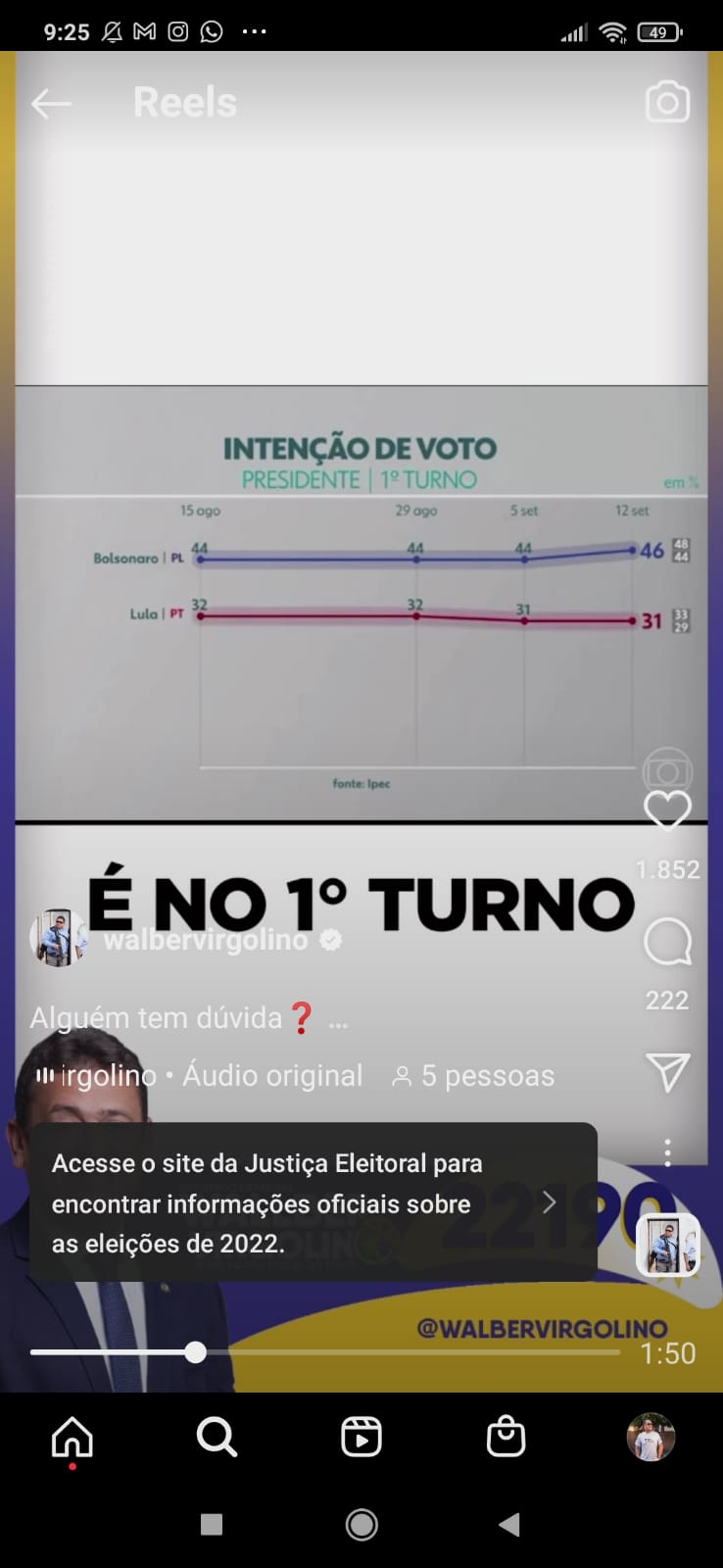Screen dimensions: 723x1568
Task: Switch to the Reels tab
Action: coord(361,1438)
